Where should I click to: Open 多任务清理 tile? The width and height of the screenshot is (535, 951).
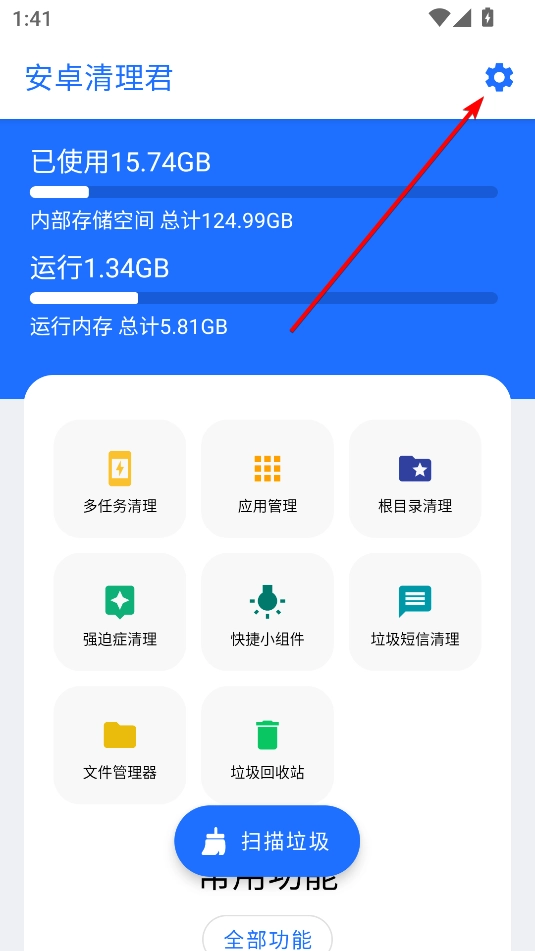119,479
